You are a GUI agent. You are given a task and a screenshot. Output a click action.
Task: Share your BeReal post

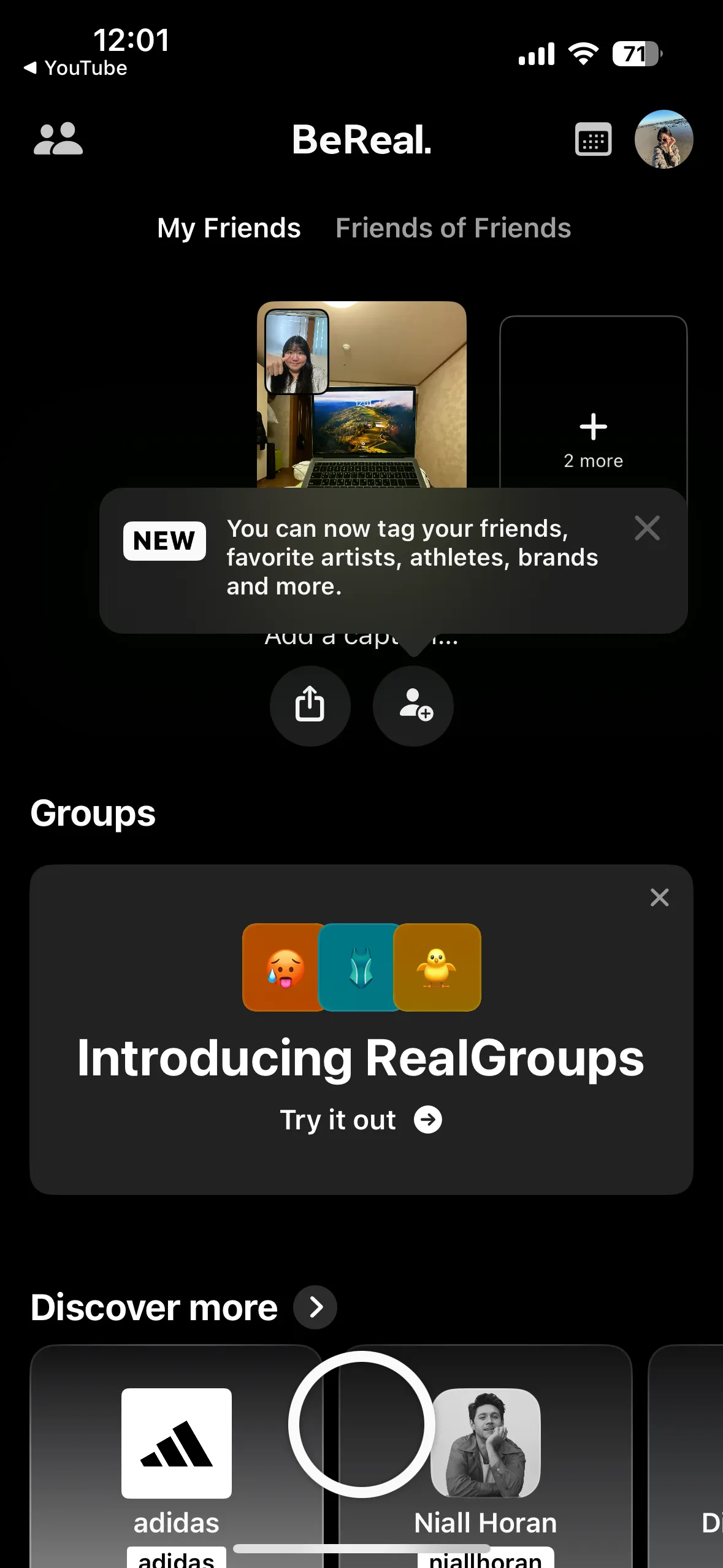[310, 705]
